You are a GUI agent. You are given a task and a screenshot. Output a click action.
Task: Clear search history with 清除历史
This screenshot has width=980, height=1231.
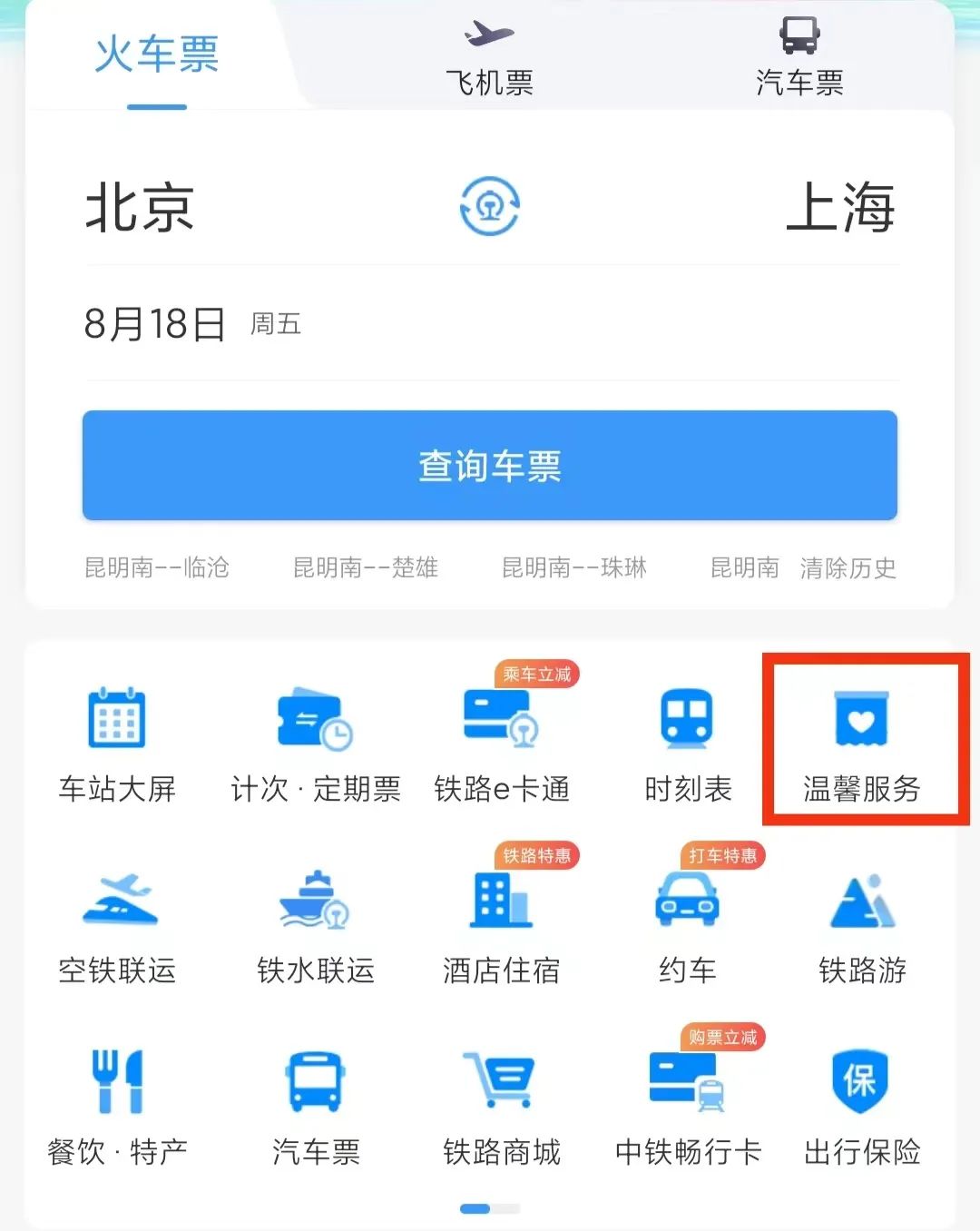848,568
